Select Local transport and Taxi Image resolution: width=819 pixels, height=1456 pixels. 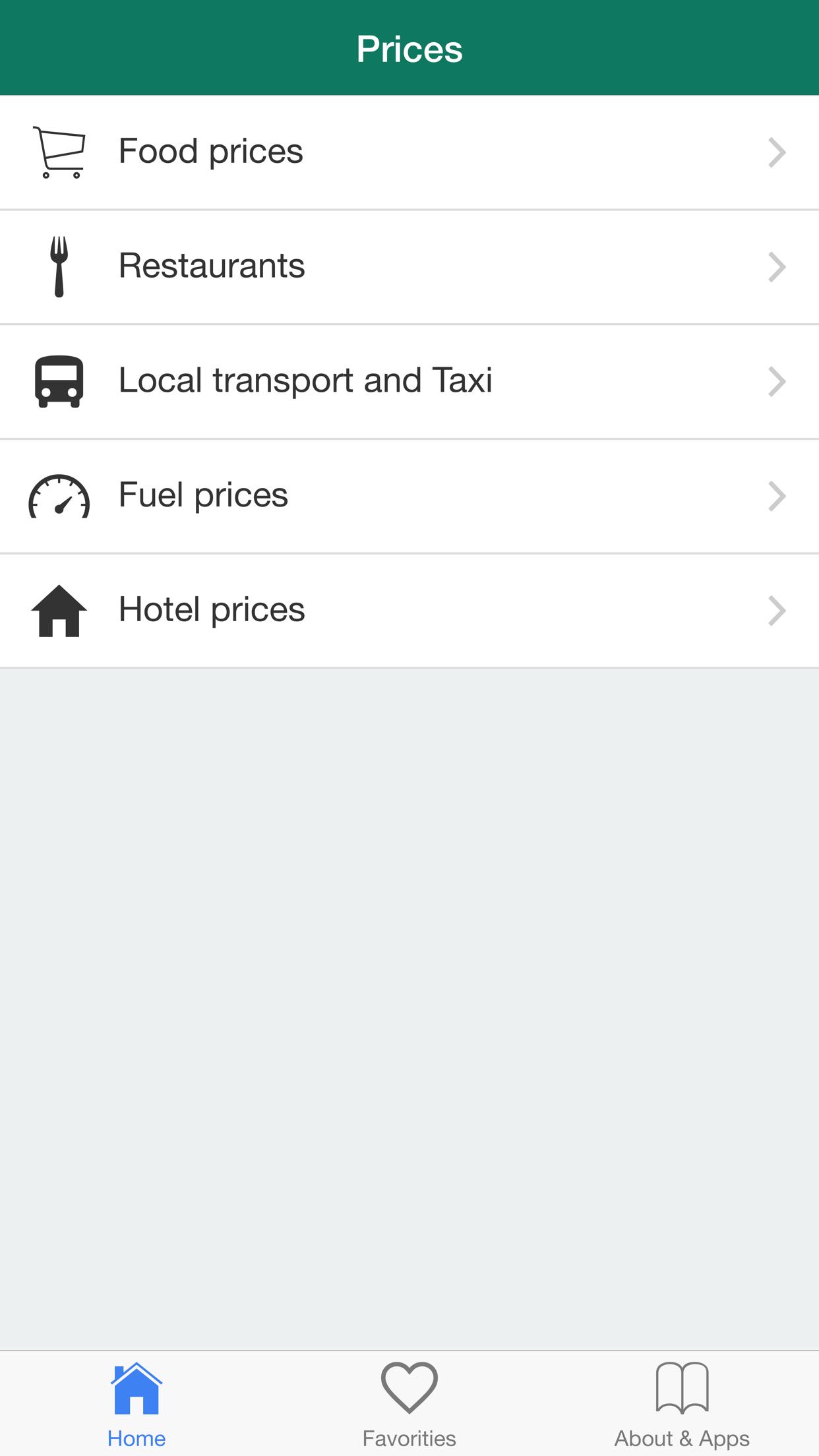tap(409, 382)
